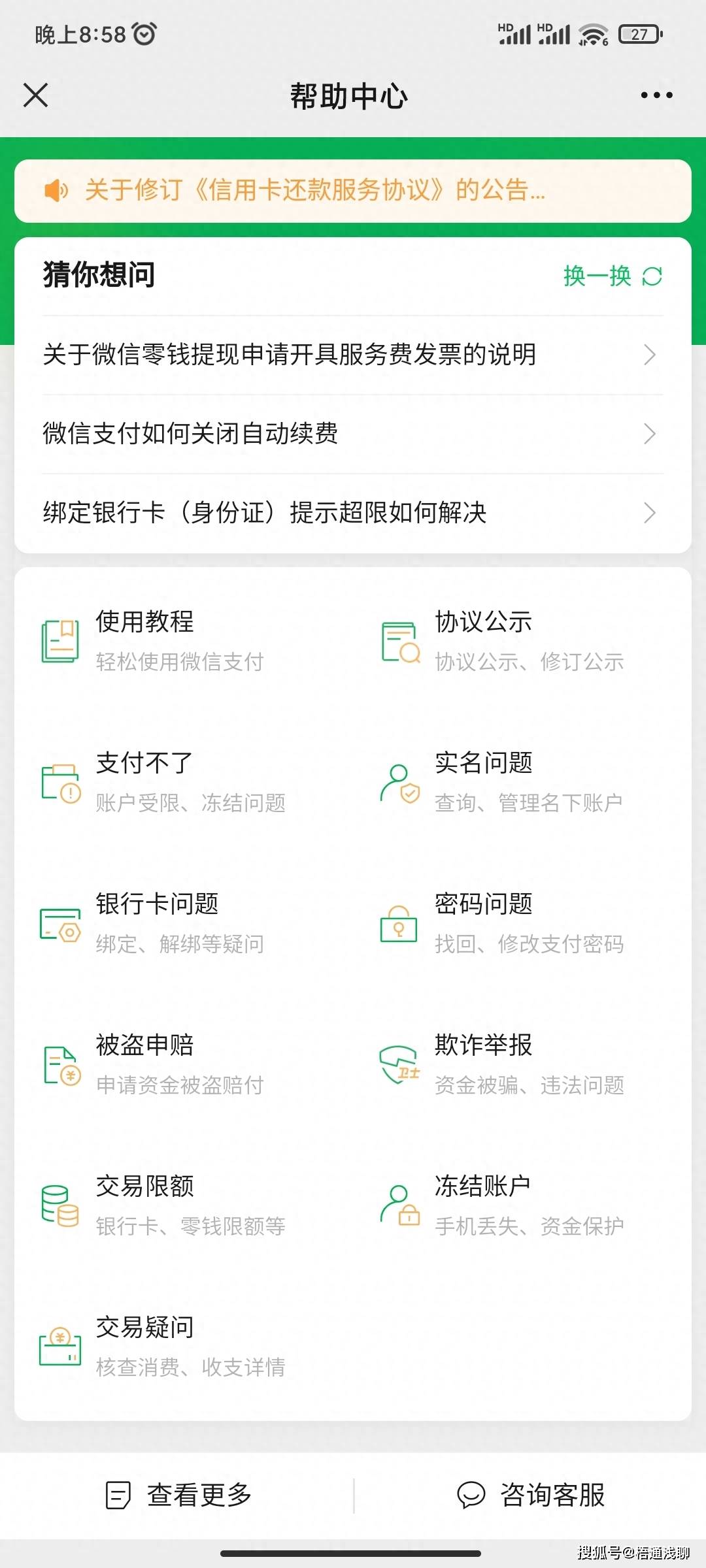Tap the 欺诈举报 fraud report shield icon
This screenshot has height=1568, width=706.
pos(399,1065)
